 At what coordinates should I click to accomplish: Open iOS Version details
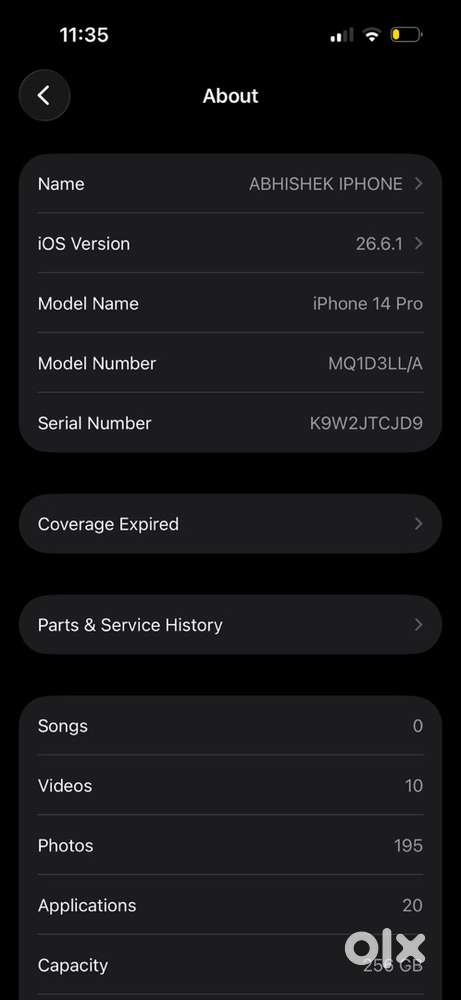point(230,243)
